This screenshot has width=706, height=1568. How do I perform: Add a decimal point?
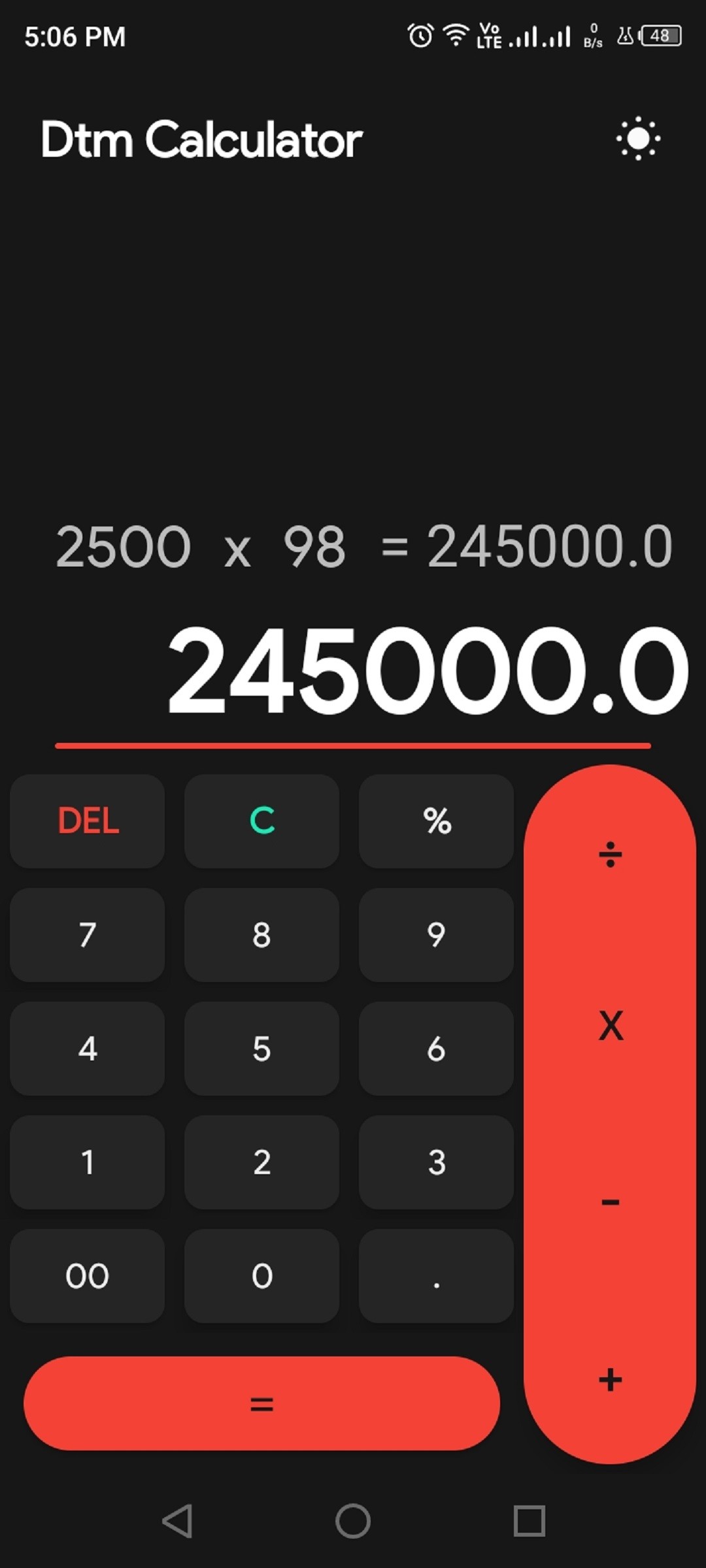pyautogui.click(x=436, y=1276)
